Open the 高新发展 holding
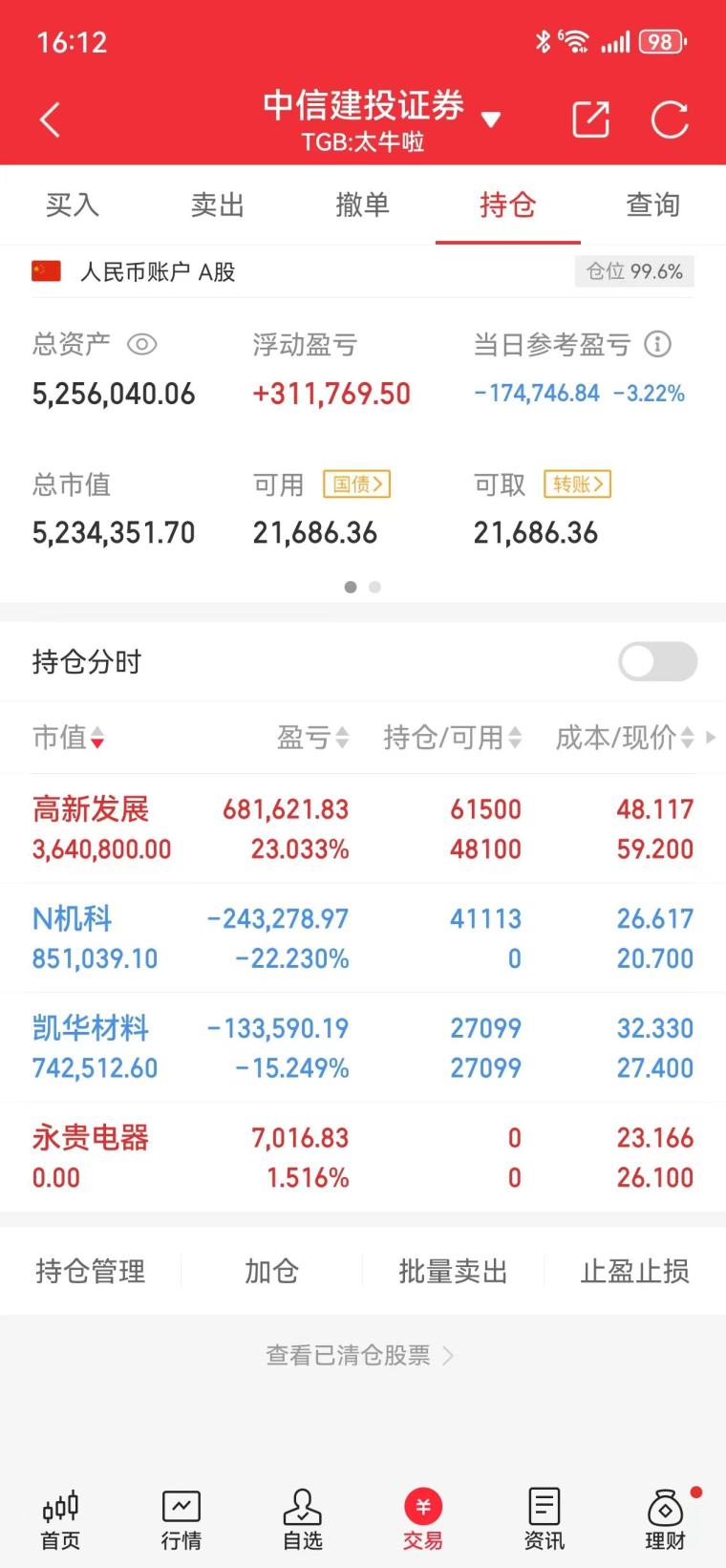This screenshot has width=726, height=1568. tap(363, 828)
